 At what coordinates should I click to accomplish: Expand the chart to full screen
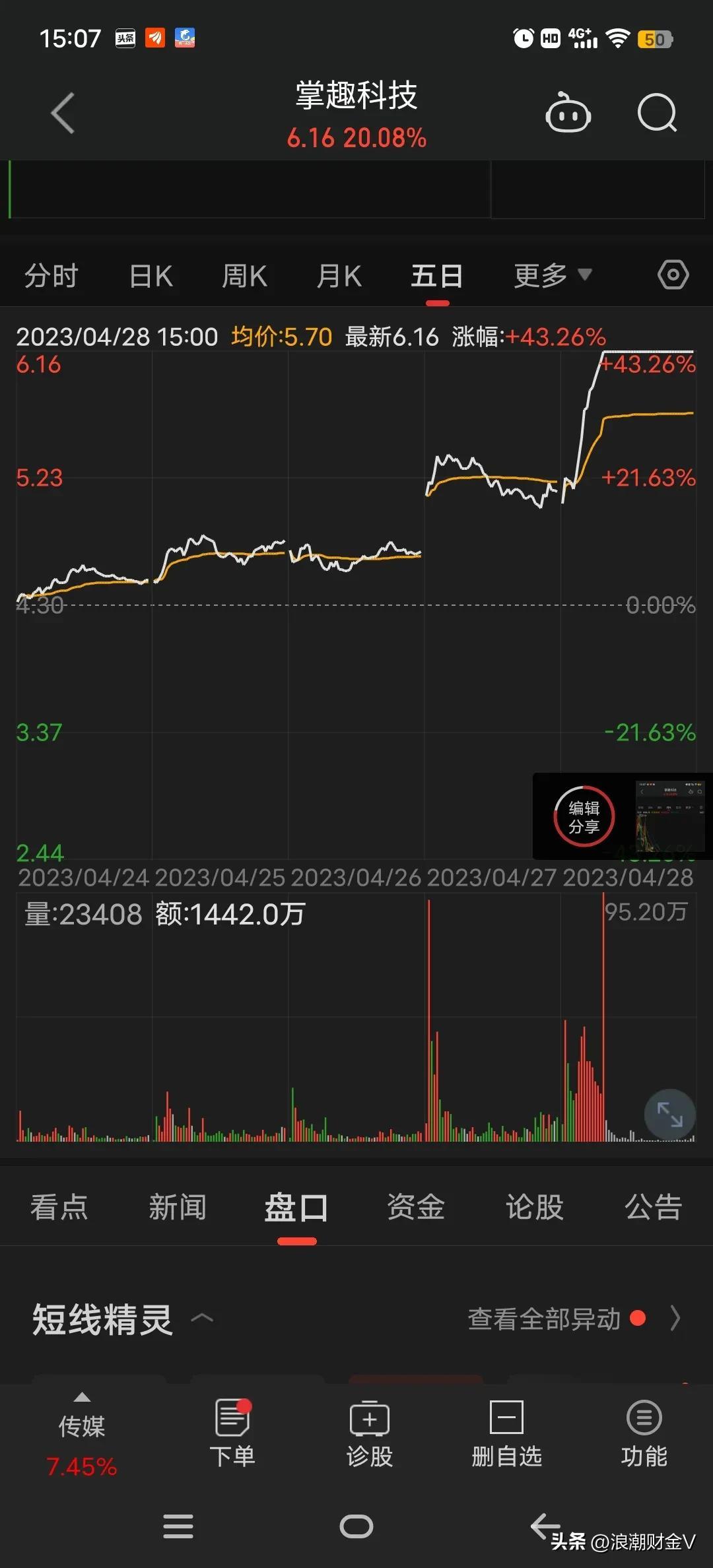[x=669, y=1115]
